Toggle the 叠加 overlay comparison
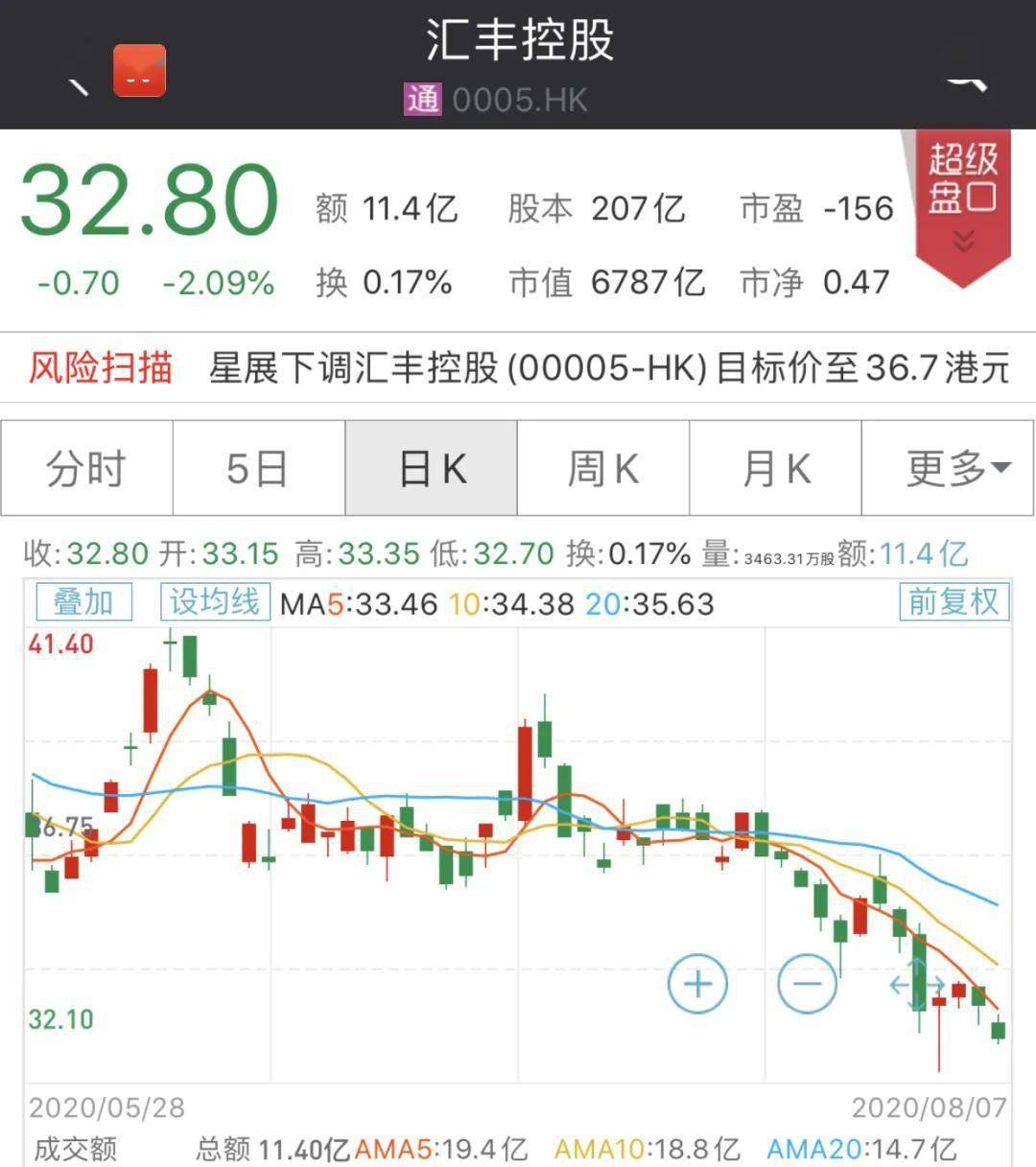Image resolution: width=1036 pixels, height=1167 pixels. (82, 602)
